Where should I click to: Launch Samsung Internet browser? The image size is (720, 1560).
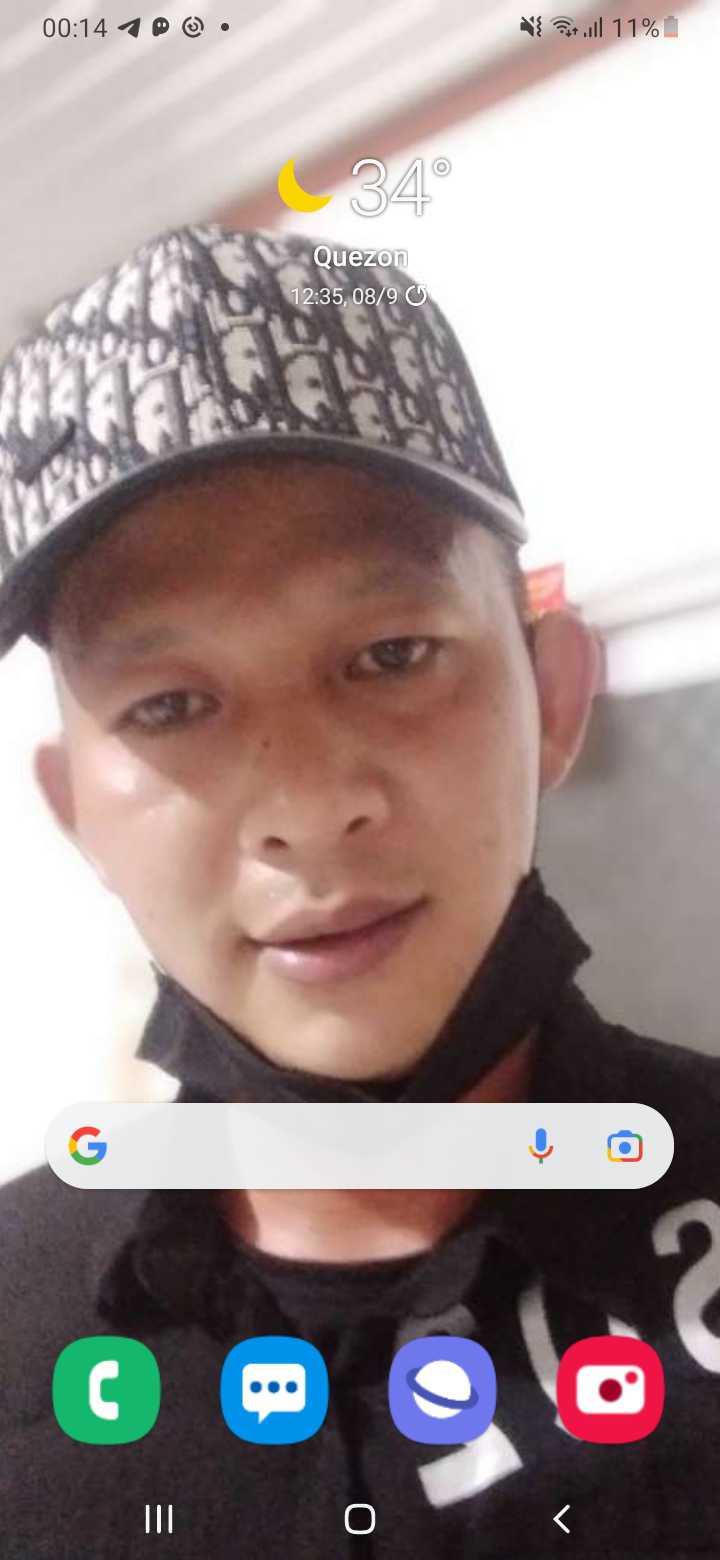[442, 1390]
